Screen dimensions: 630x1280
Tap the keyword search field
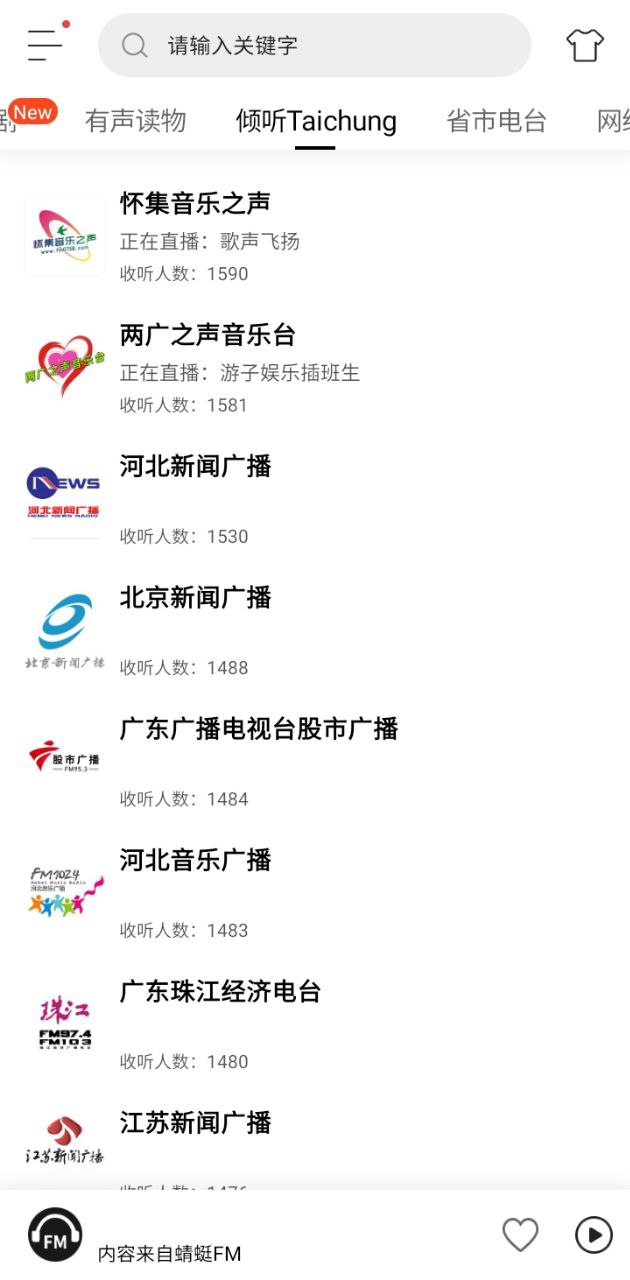tap(314, 45)
